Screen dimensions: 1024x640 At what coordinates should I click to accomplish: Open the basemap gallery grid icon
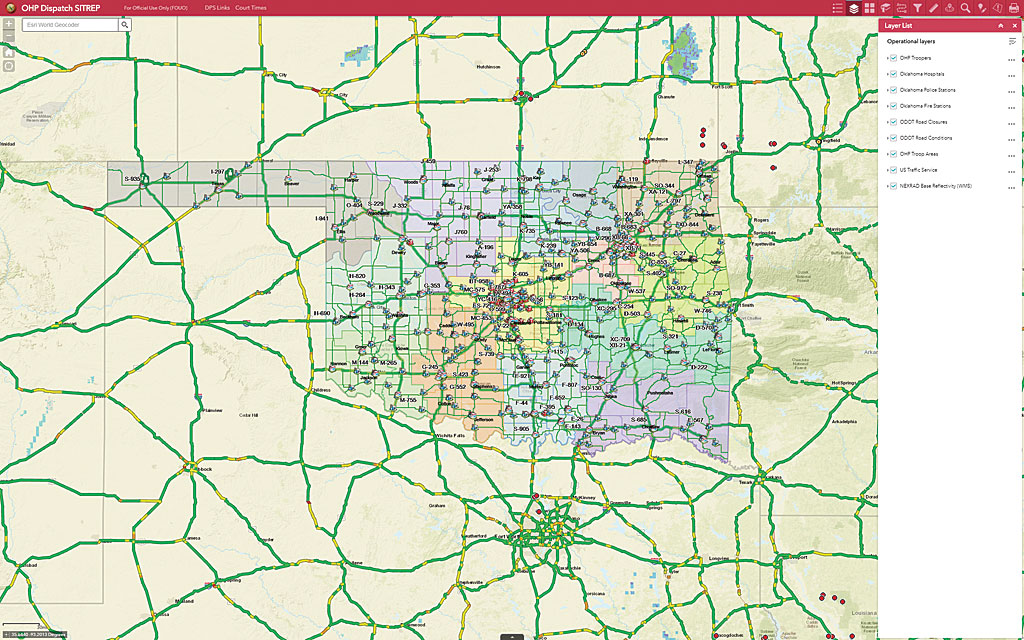pos(870,8)
